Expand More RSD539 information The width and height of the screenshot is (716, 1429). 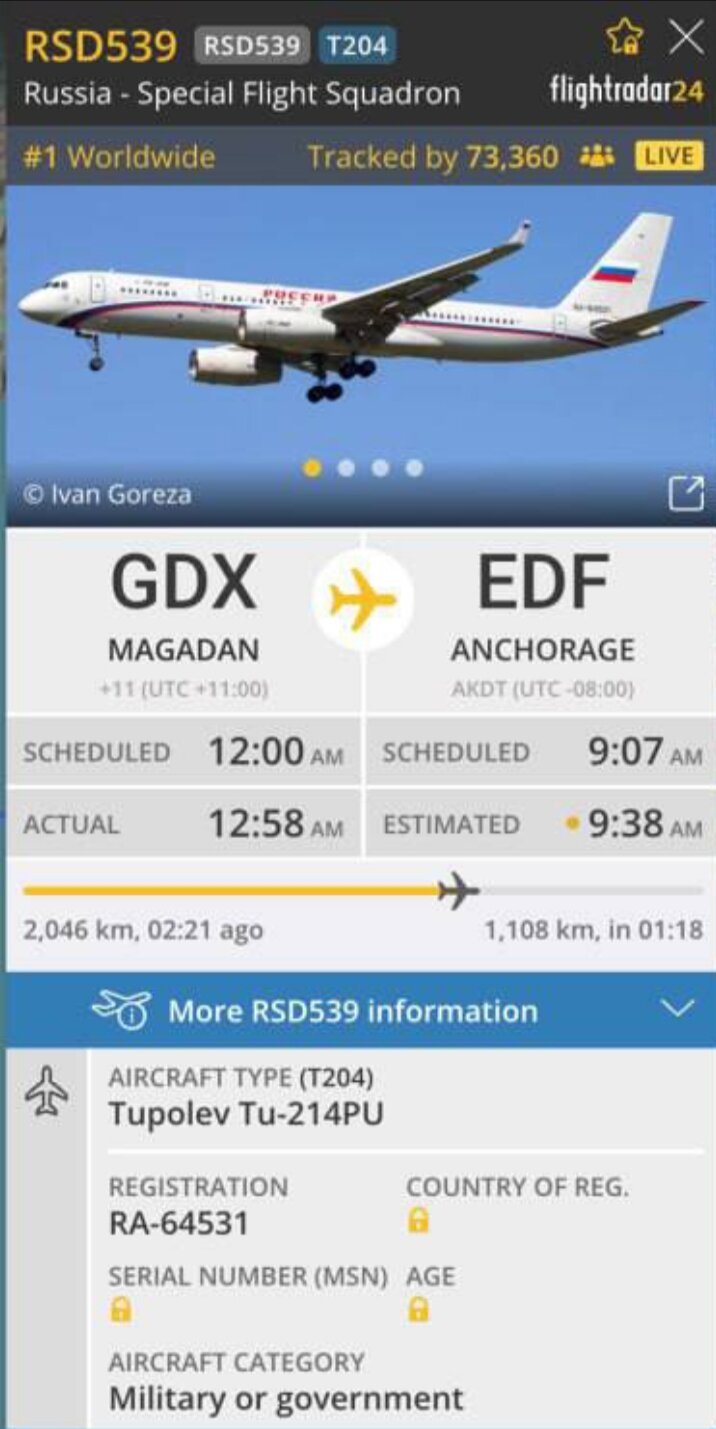[361, 1010]
